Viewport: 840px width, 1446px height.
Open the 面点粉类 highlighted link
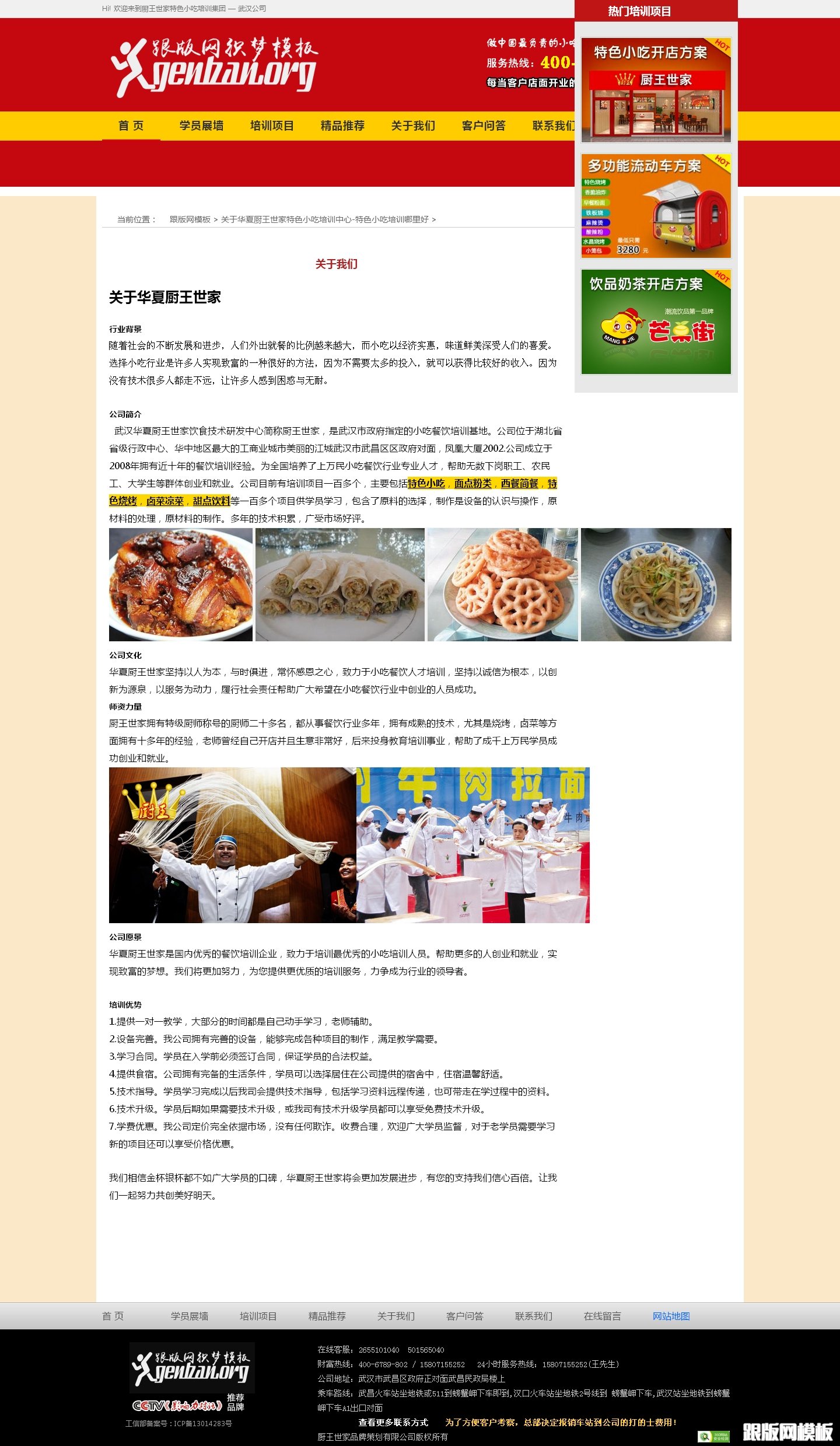(x=473, y=483)
